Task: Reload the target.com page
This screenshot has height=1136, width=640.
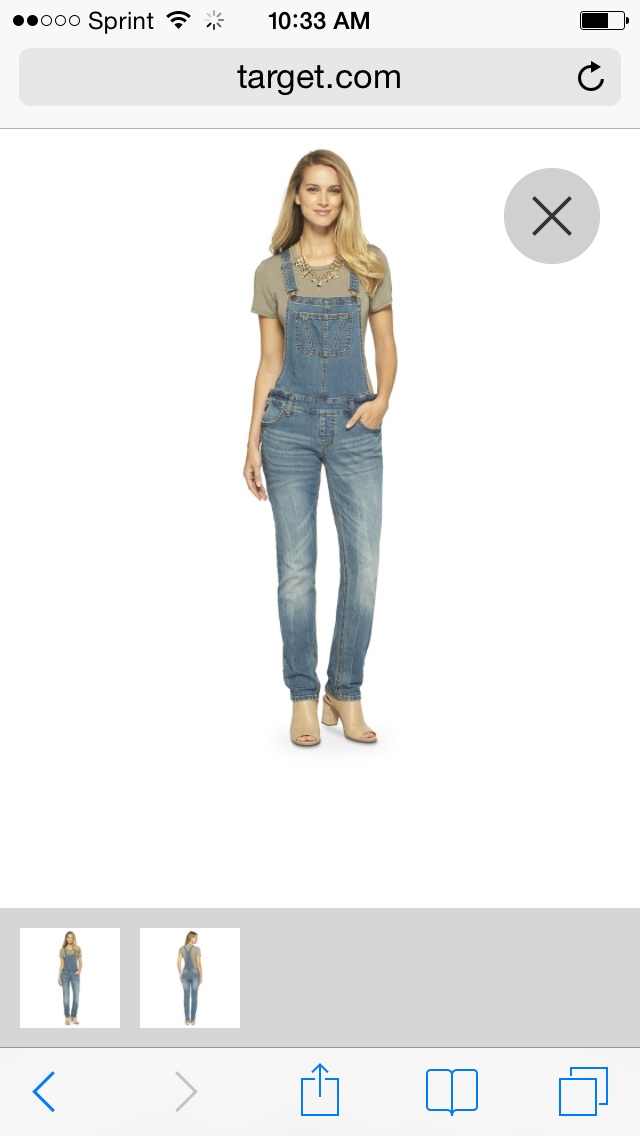Action: click(x=591, y=77)
